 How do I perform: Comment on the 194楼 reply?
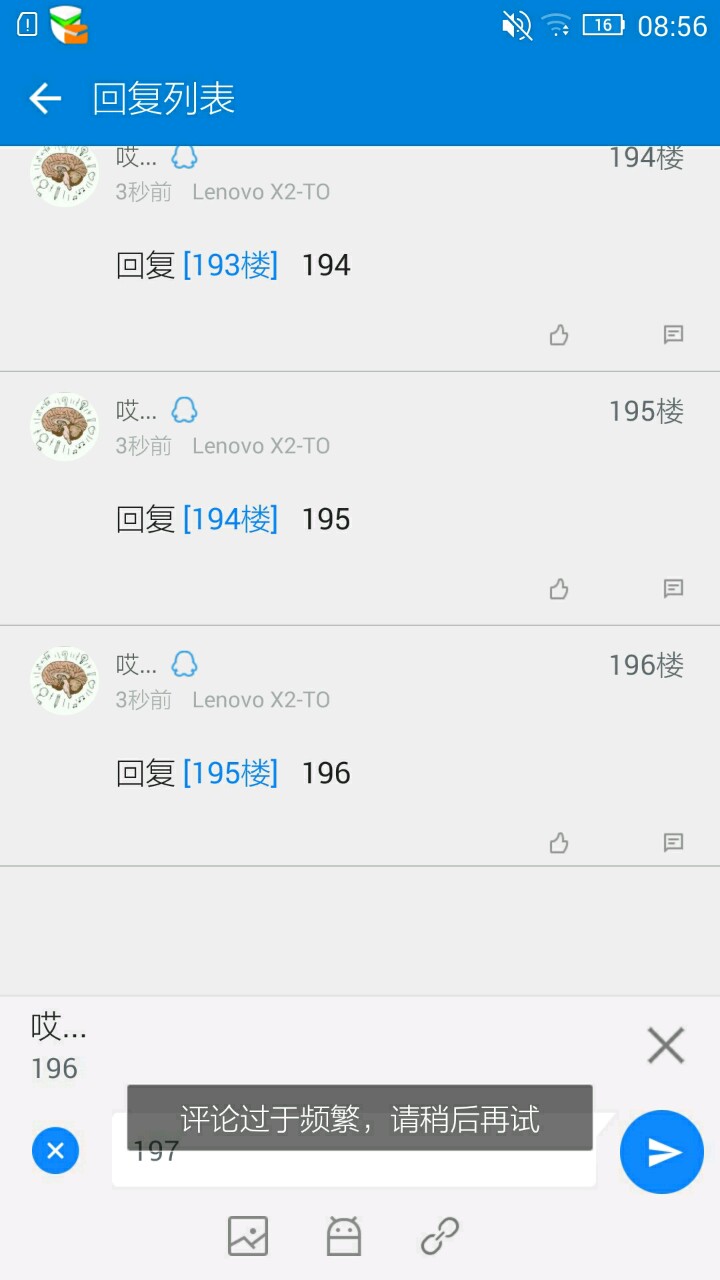click(673, 335)
